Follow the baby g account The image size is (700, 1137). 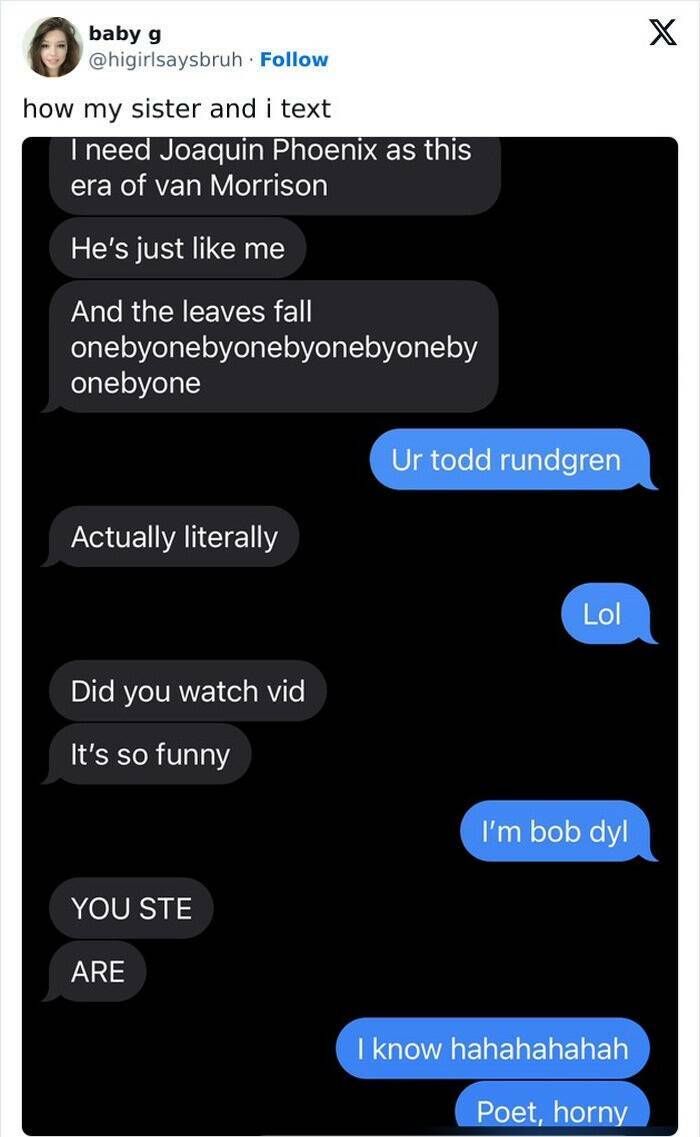click(x=293, y=60)
